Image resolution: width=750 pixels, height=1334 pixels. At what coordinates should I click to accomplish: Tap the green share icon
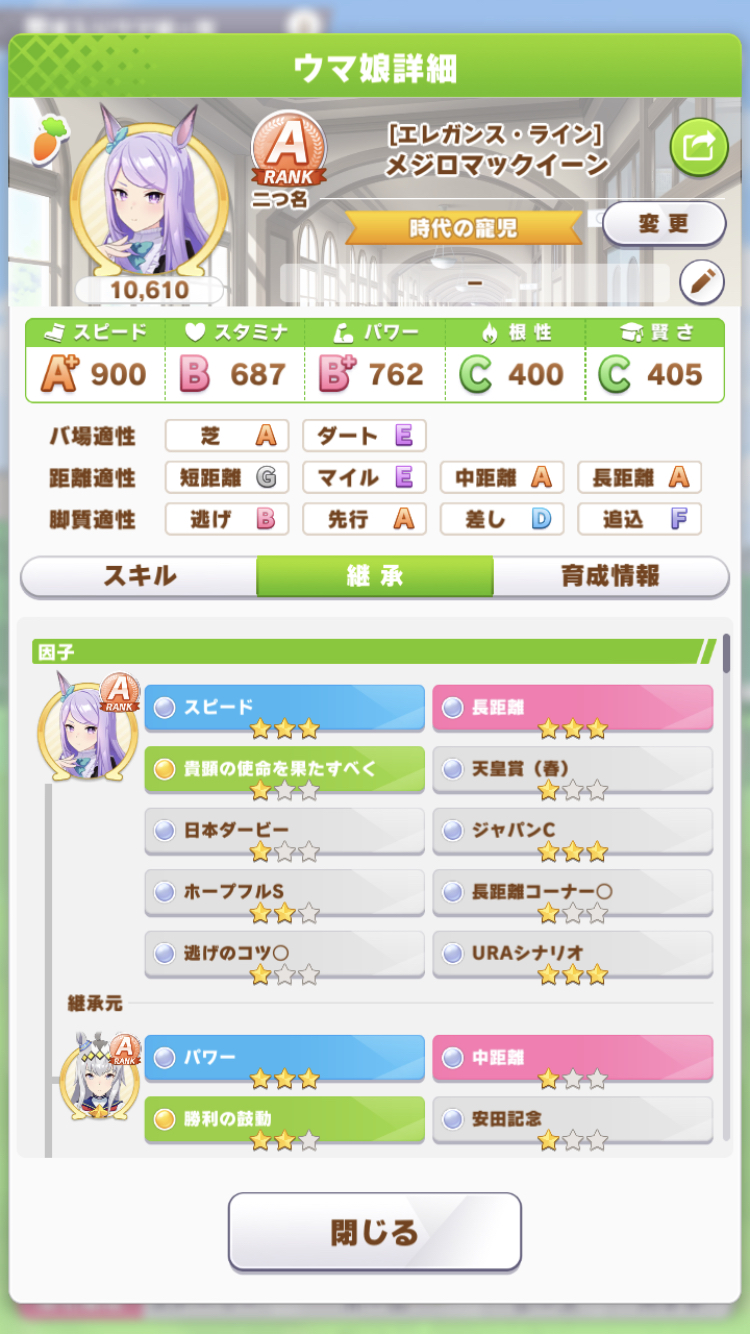point(698,147)
